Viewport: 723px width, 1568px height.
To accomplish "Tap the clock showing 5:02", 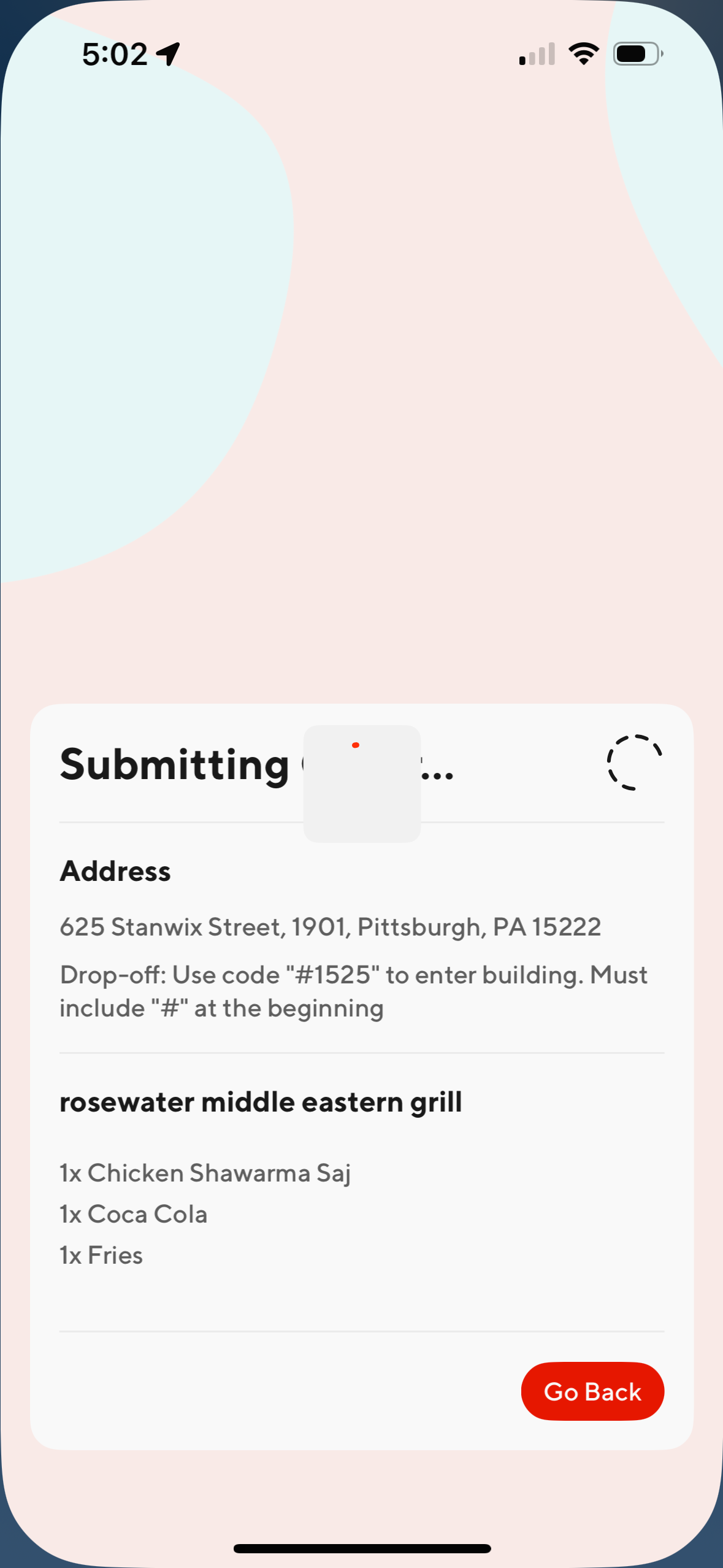I will point(114,53).
